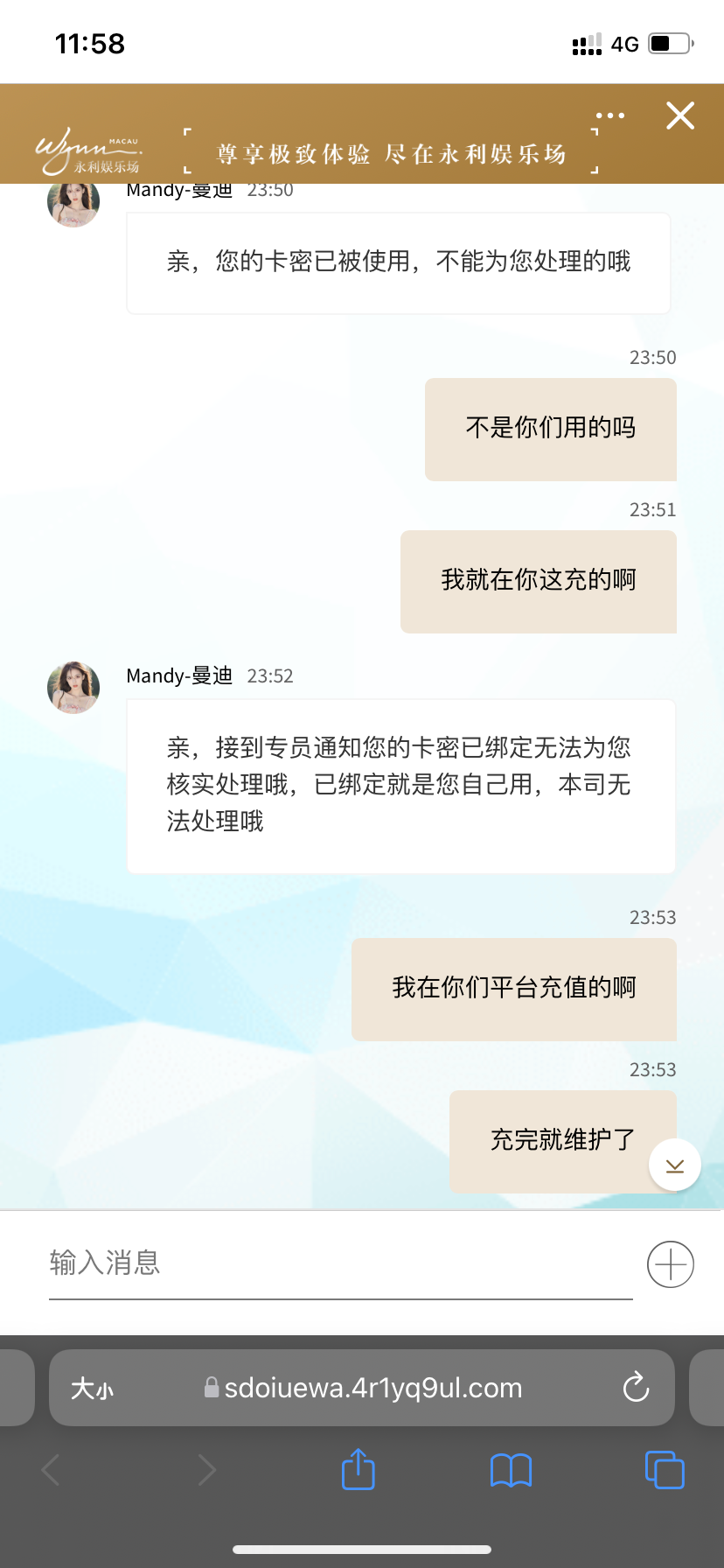The image size is (724, 1568).
Task: Share this page from Safari toolbar
Action: tap(358, 1469)
